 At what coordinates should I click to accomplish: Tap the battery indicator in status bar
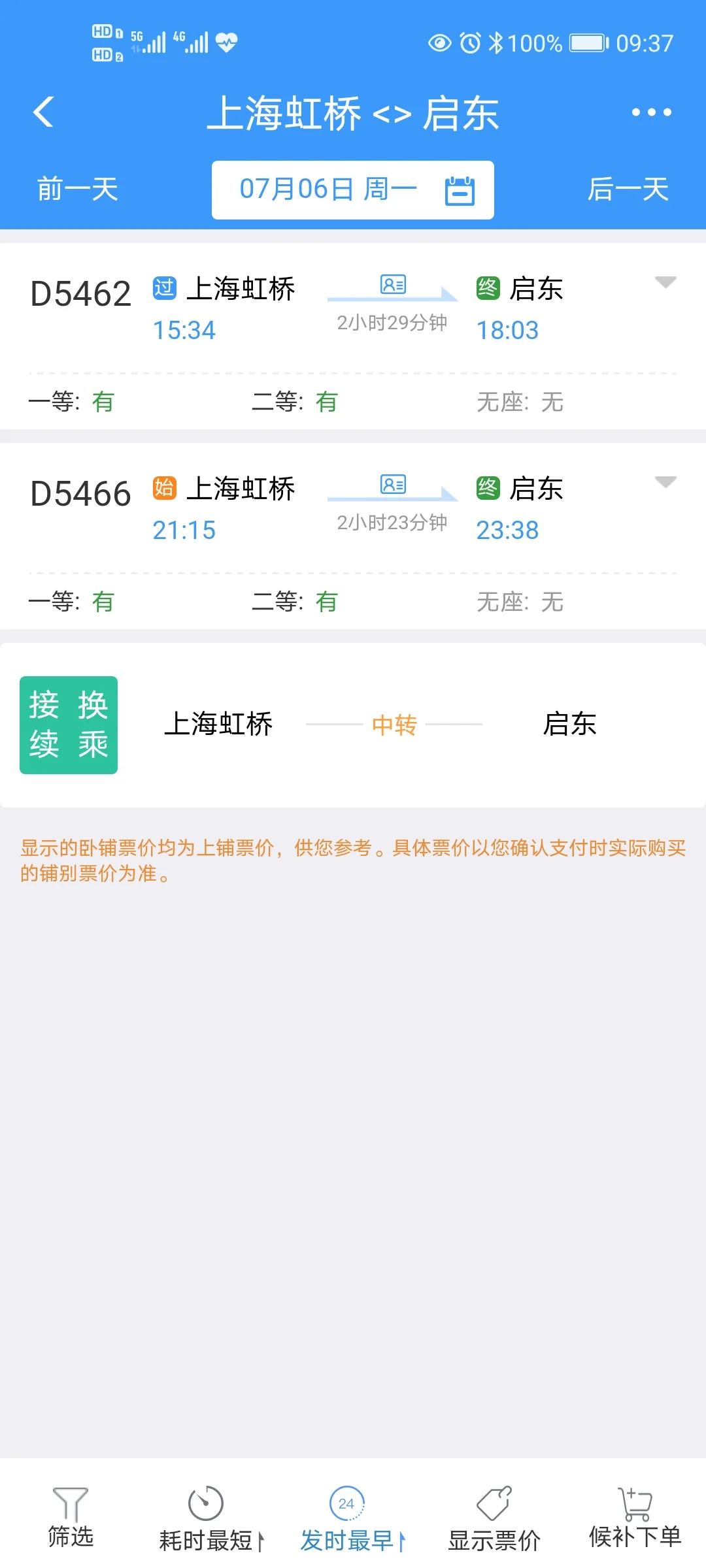point(586,41)
